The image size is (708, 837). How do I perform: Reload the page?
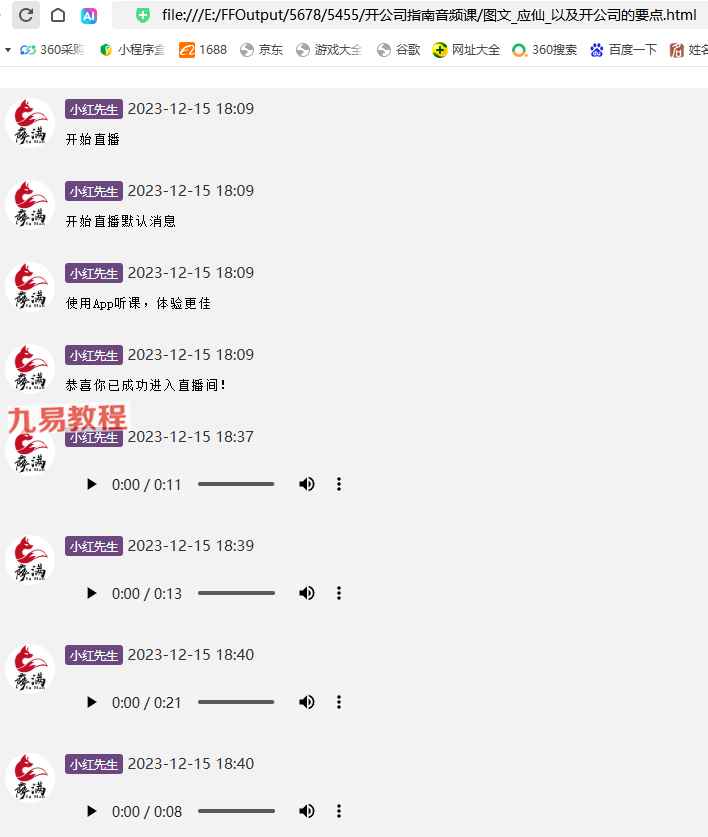click(x=26, y=15)
